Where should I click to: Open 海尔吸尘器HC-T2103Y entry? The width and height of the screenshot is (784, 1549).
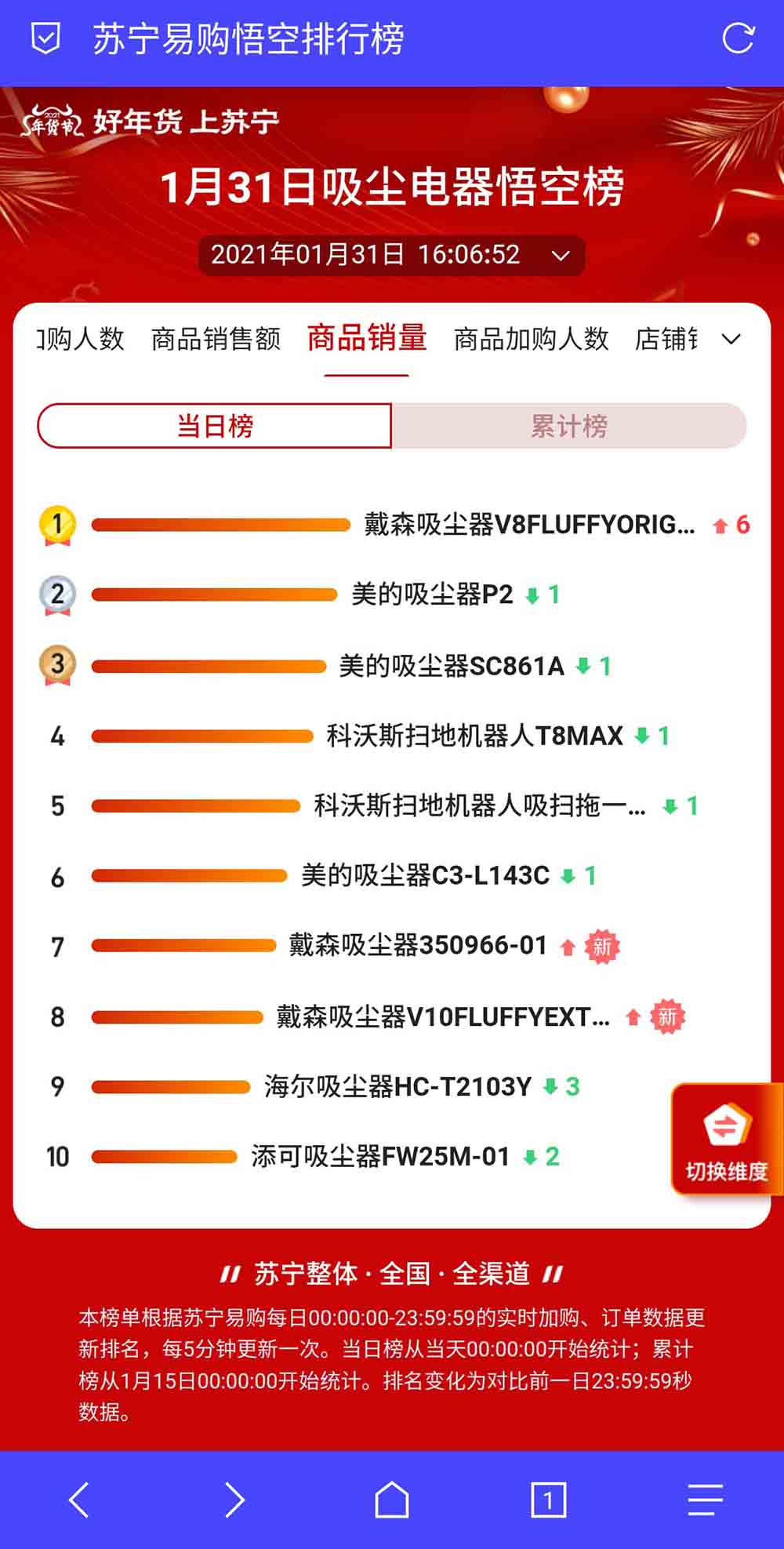click(397, 1086)
